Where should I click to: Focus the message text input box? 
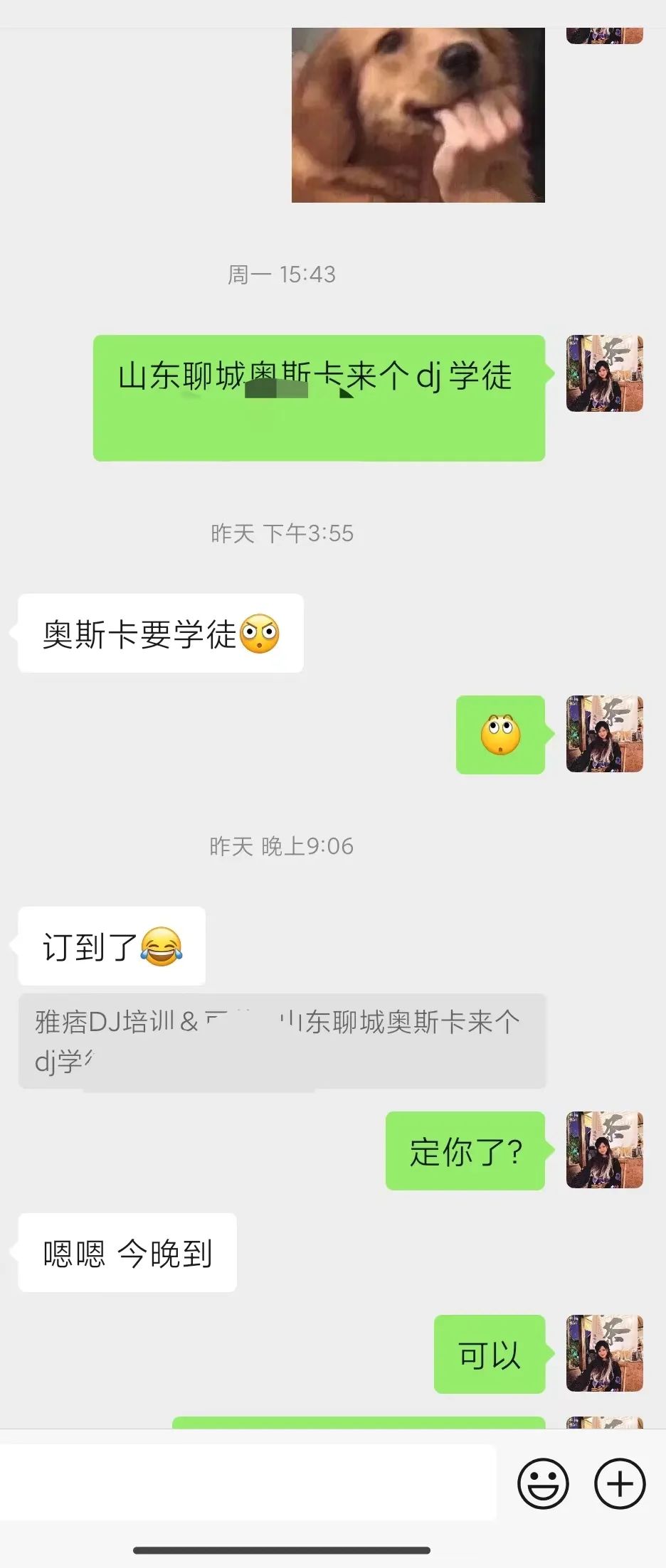click(248, 1482)
